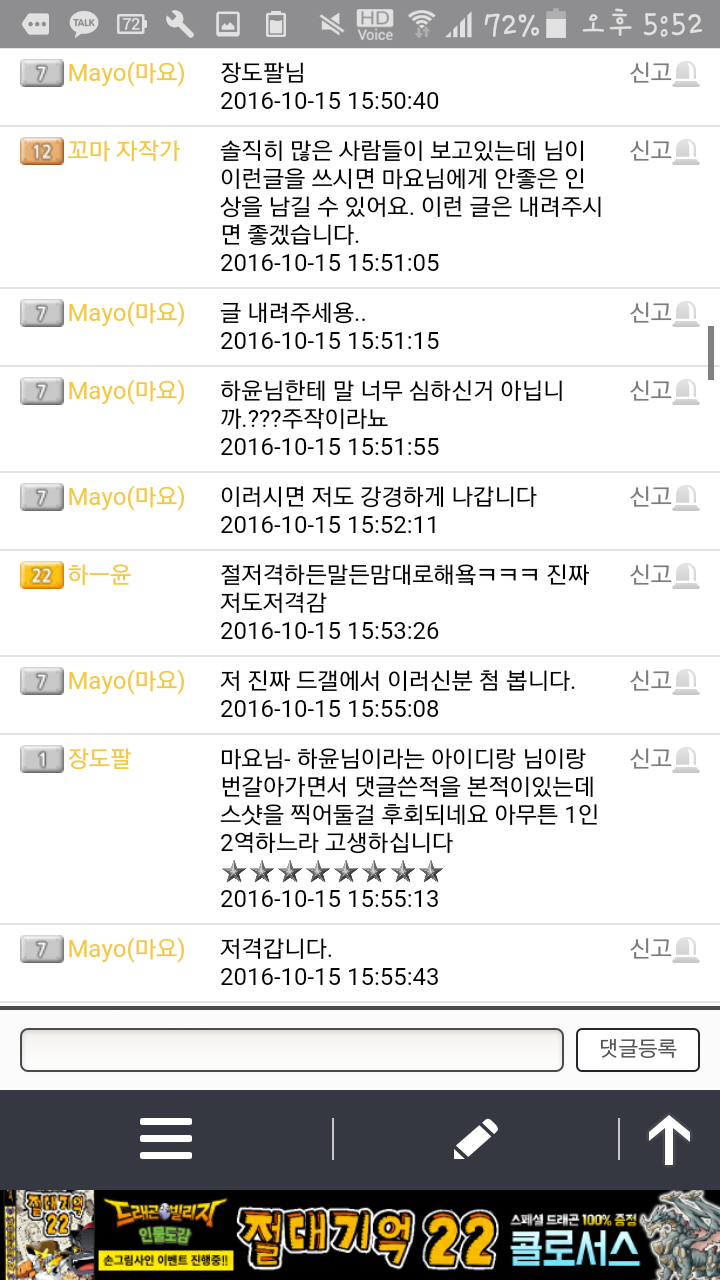
Task: Report Mayo's 글 내려주세용 comment
Action: click(664, 313)
